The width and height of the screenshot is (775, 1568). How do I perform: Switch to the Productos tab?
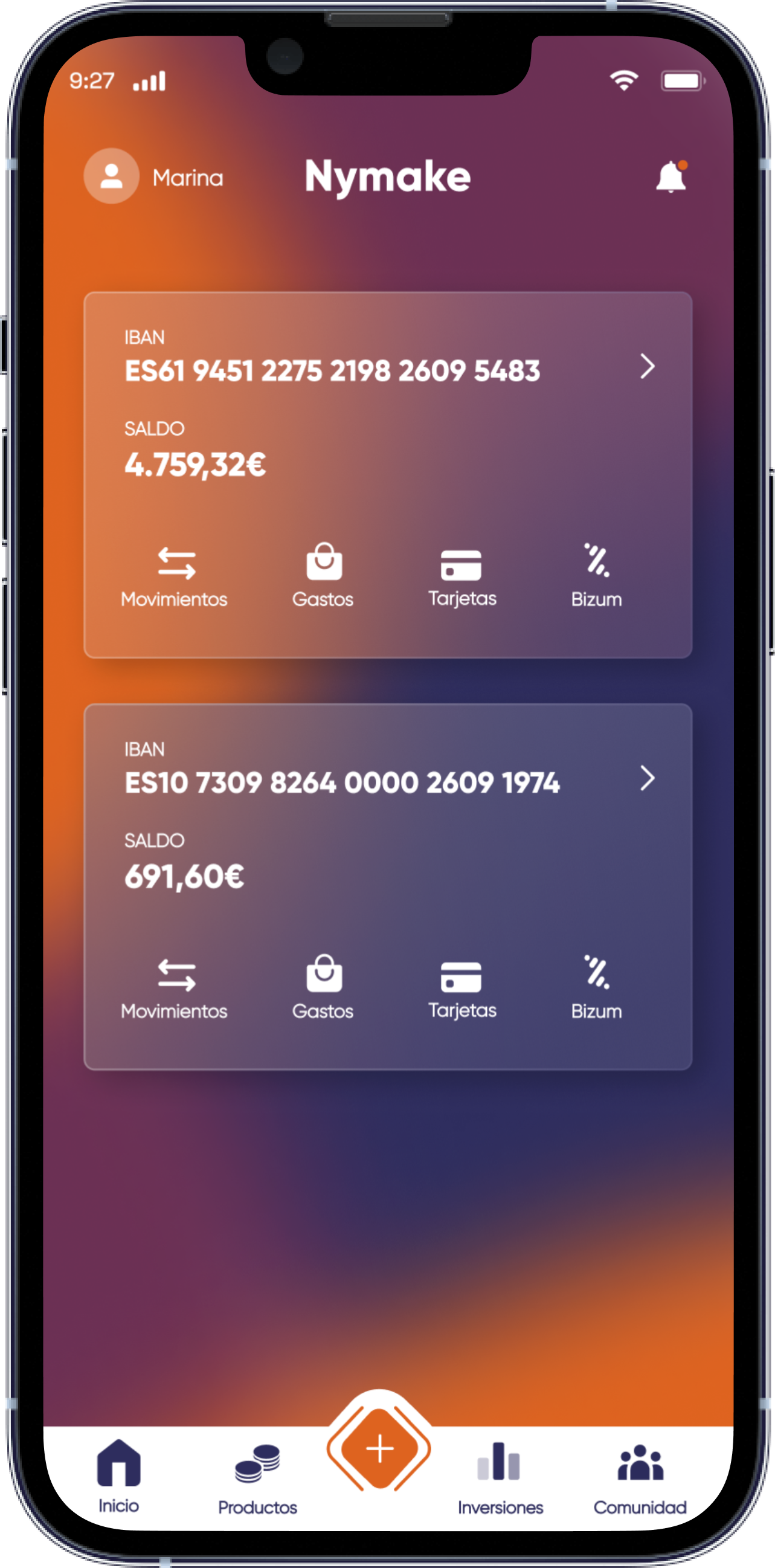[x=258, y=1479]
